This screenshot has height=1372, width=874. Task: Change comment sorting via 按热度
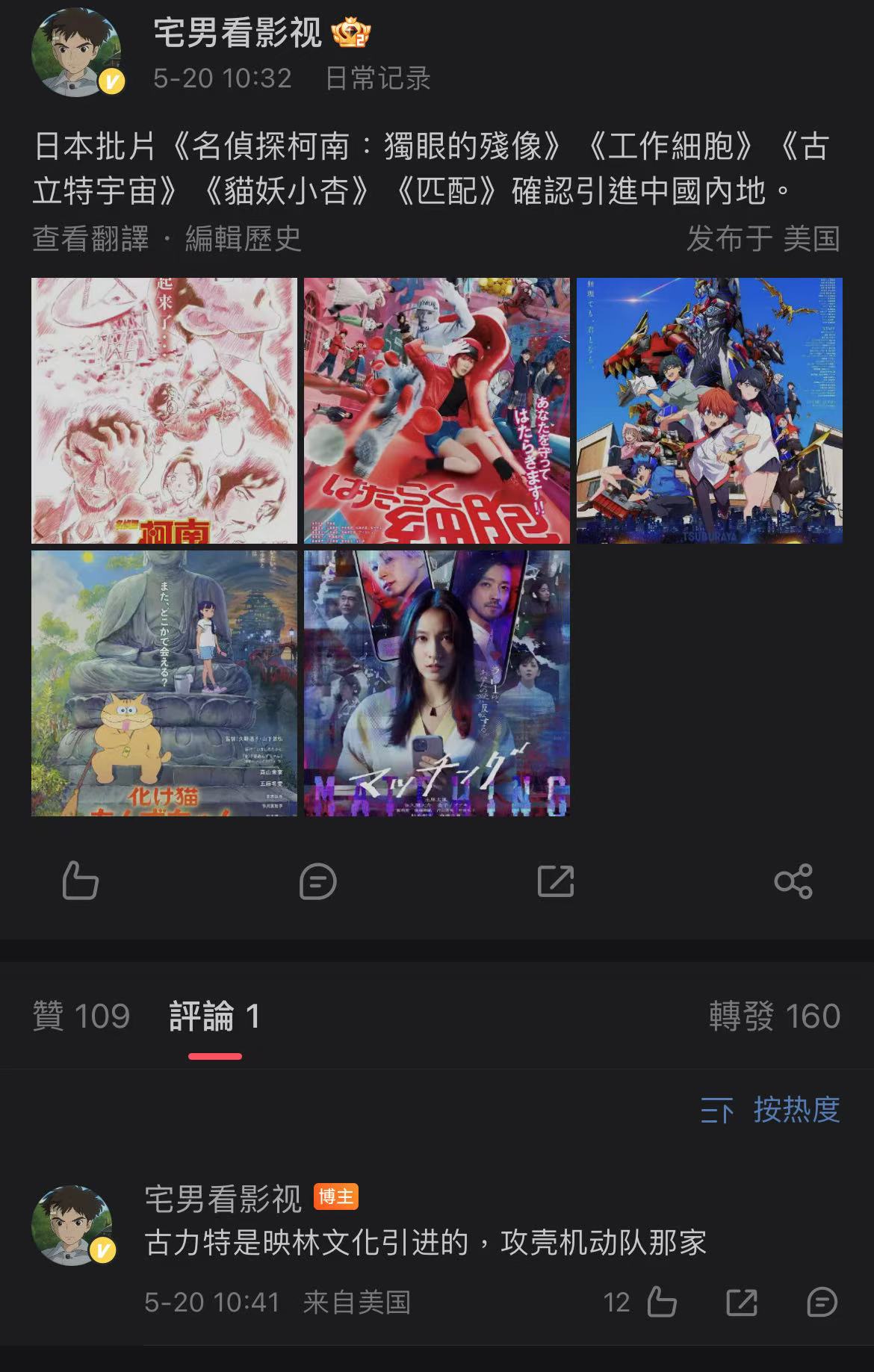pyautogui.click(x=771, y=1110)
